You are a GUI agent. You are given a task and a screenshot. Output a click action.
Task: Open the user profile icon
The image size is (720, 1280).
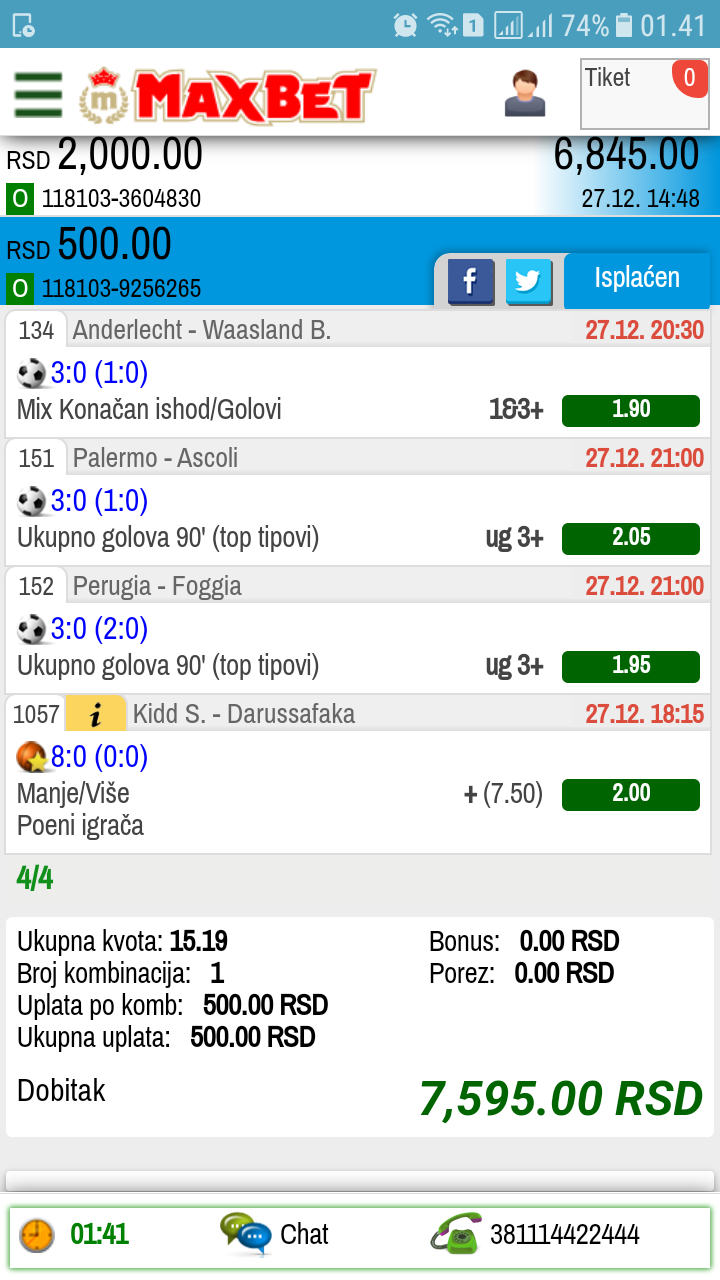click(x=525, y=94)
